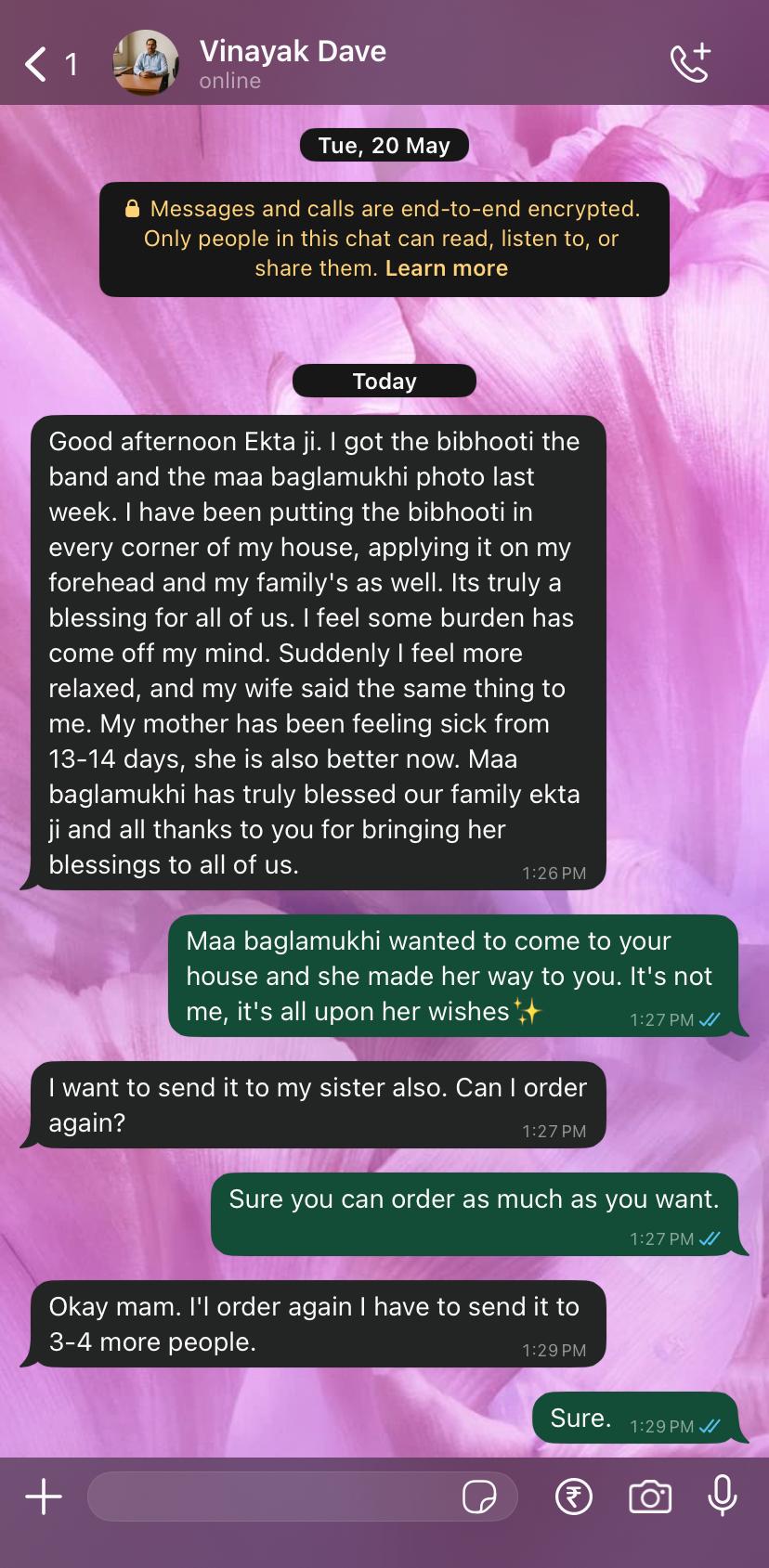The image size is (769, 1568).
Task: Open the camera
Action: (x=649, y=1496)
